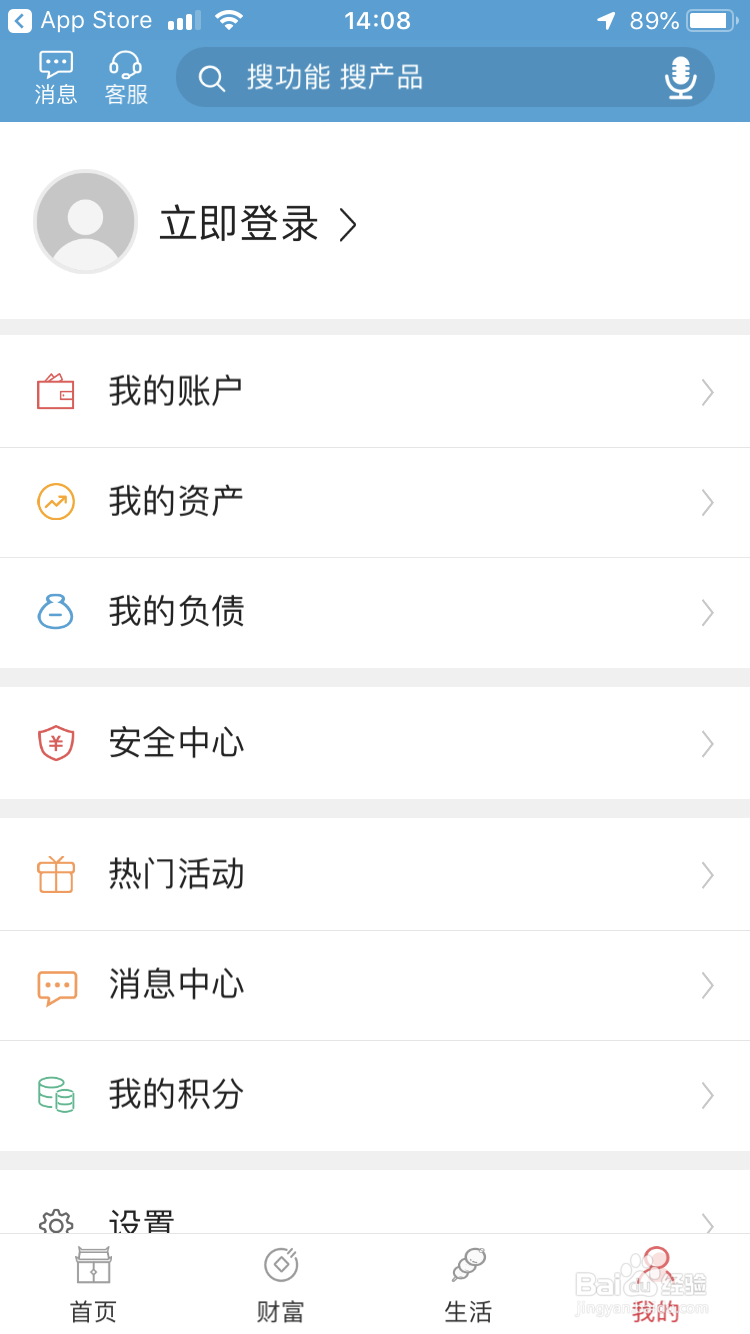View 我的负债

pyautogui.click(x=375, y=611)
